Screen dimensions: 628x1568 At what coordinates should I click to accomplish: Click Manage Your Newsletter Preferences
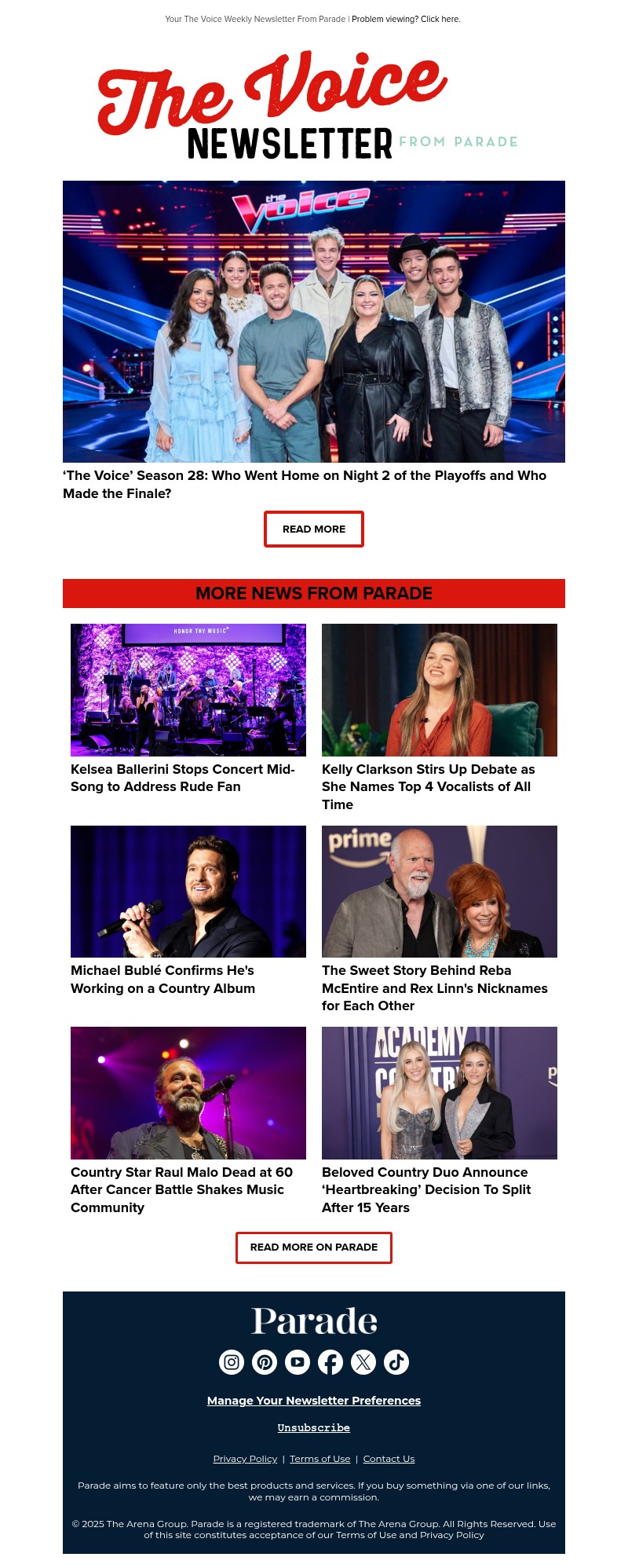[x=314, y=1400]
